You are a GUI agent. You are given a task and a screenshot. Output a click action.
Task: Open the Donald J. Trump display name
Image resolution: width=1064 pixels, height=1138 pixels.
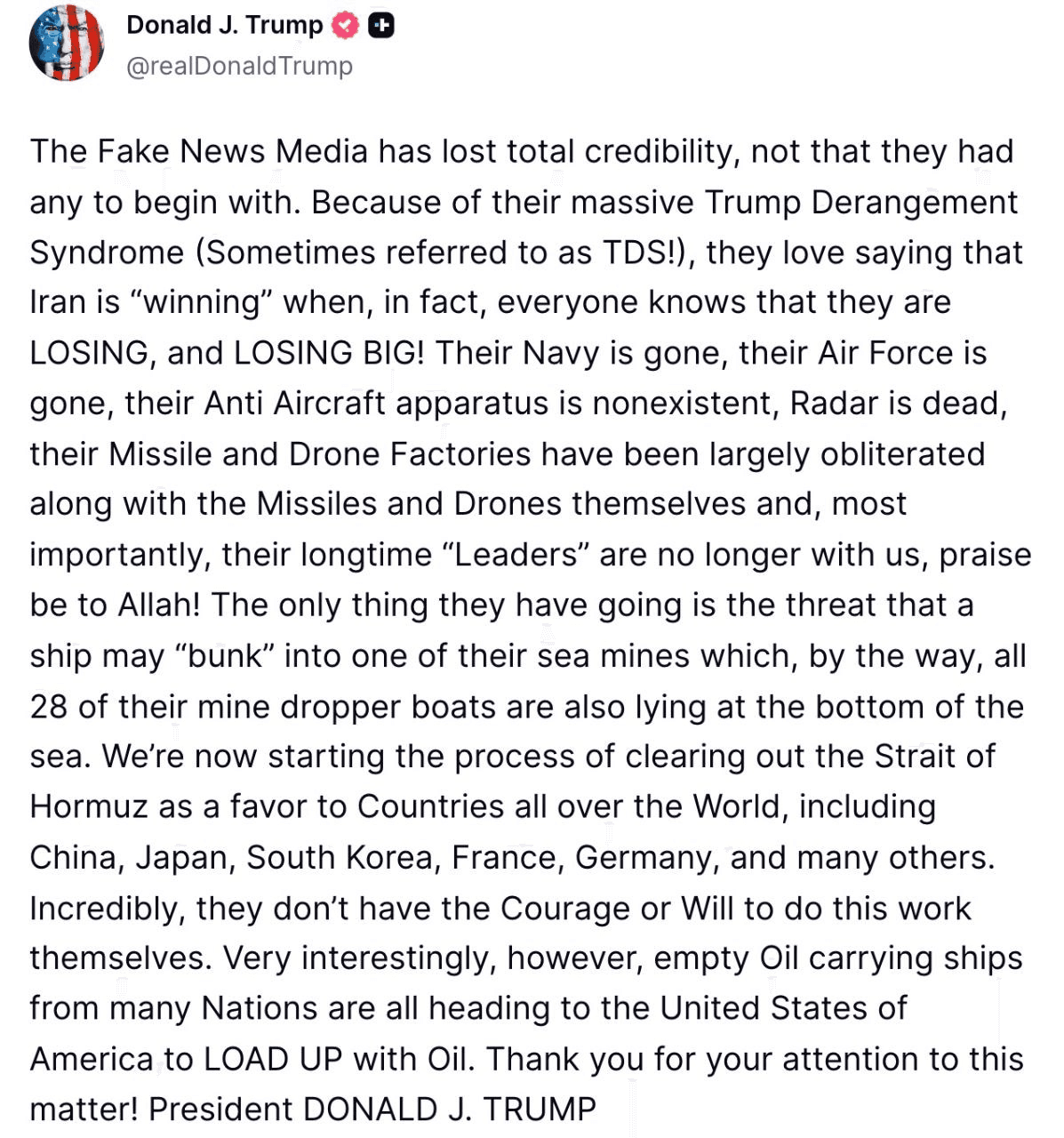[x=224, y=25]
